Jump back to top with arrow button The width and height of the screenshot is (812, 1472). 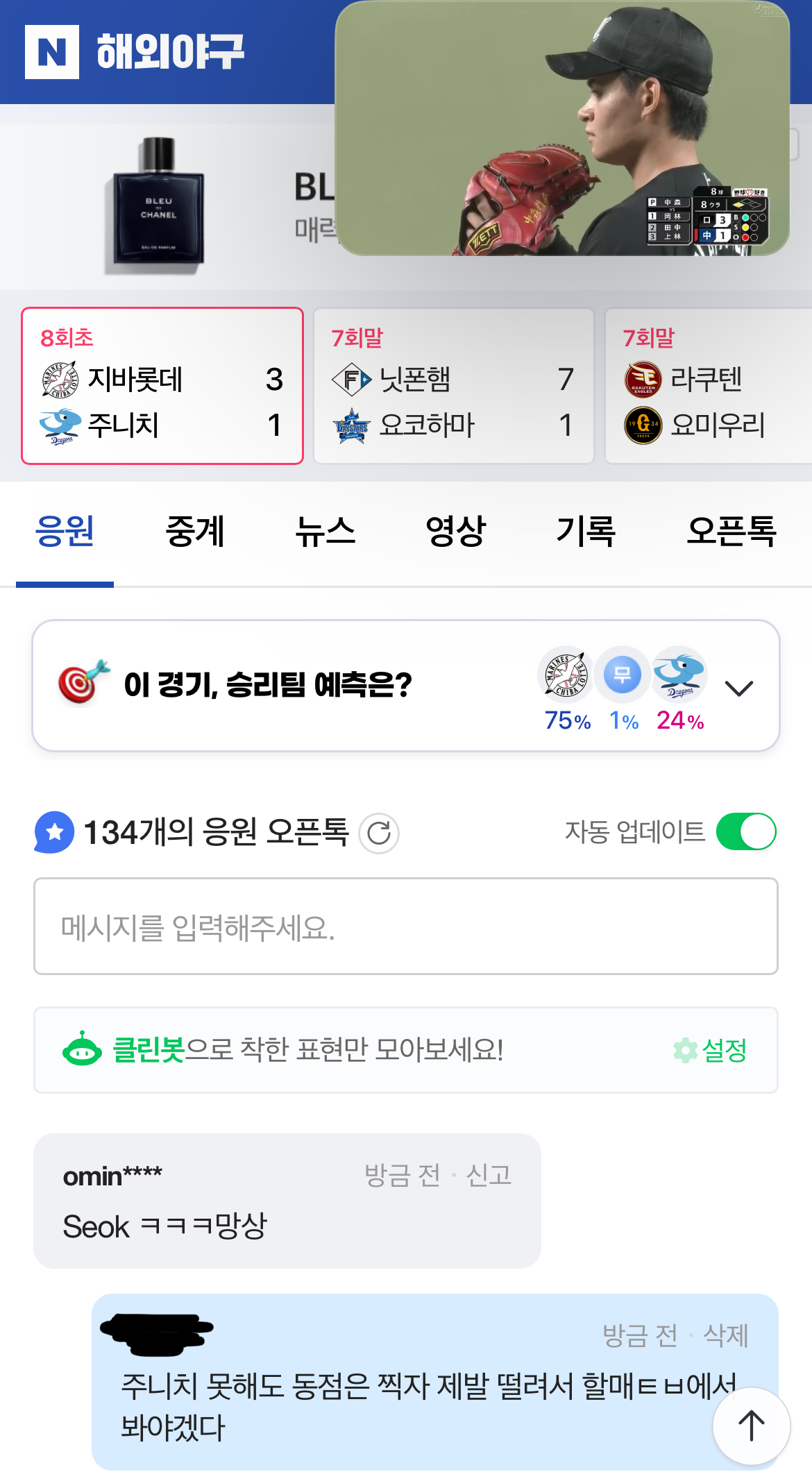click(751, 1426)
